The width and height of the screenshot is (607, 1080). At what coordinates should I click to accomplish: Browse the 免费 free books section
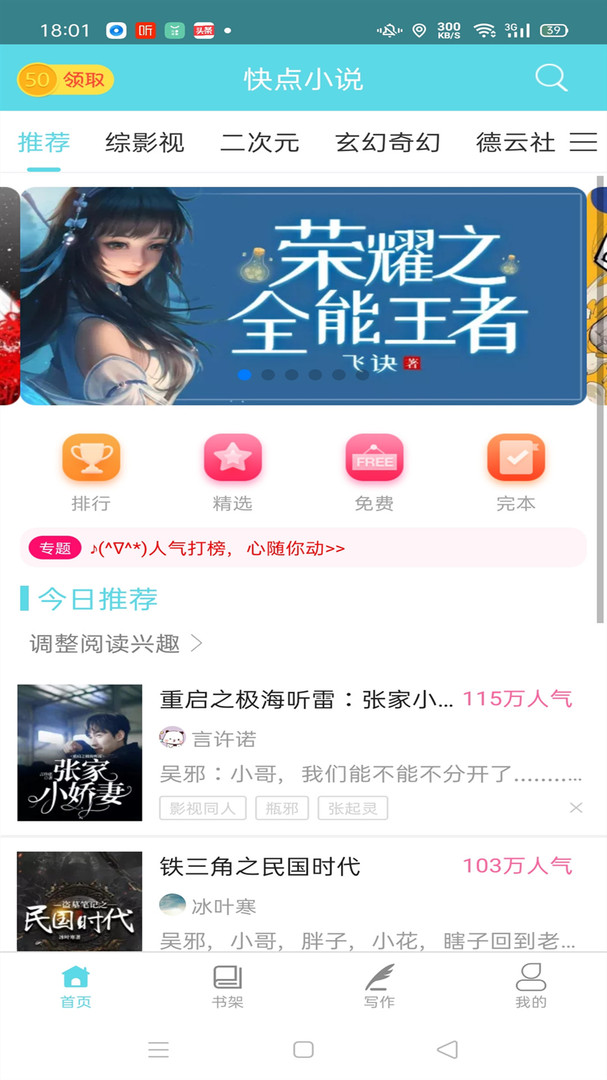coord(374,473)
